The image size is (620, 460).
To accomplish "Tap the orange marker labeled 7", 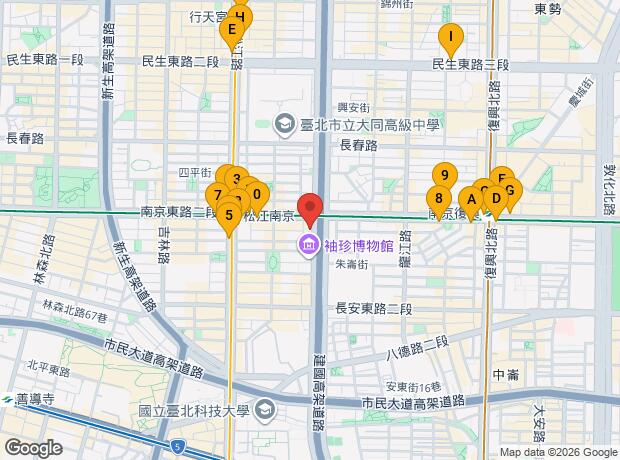I will (x=216, y=194).
